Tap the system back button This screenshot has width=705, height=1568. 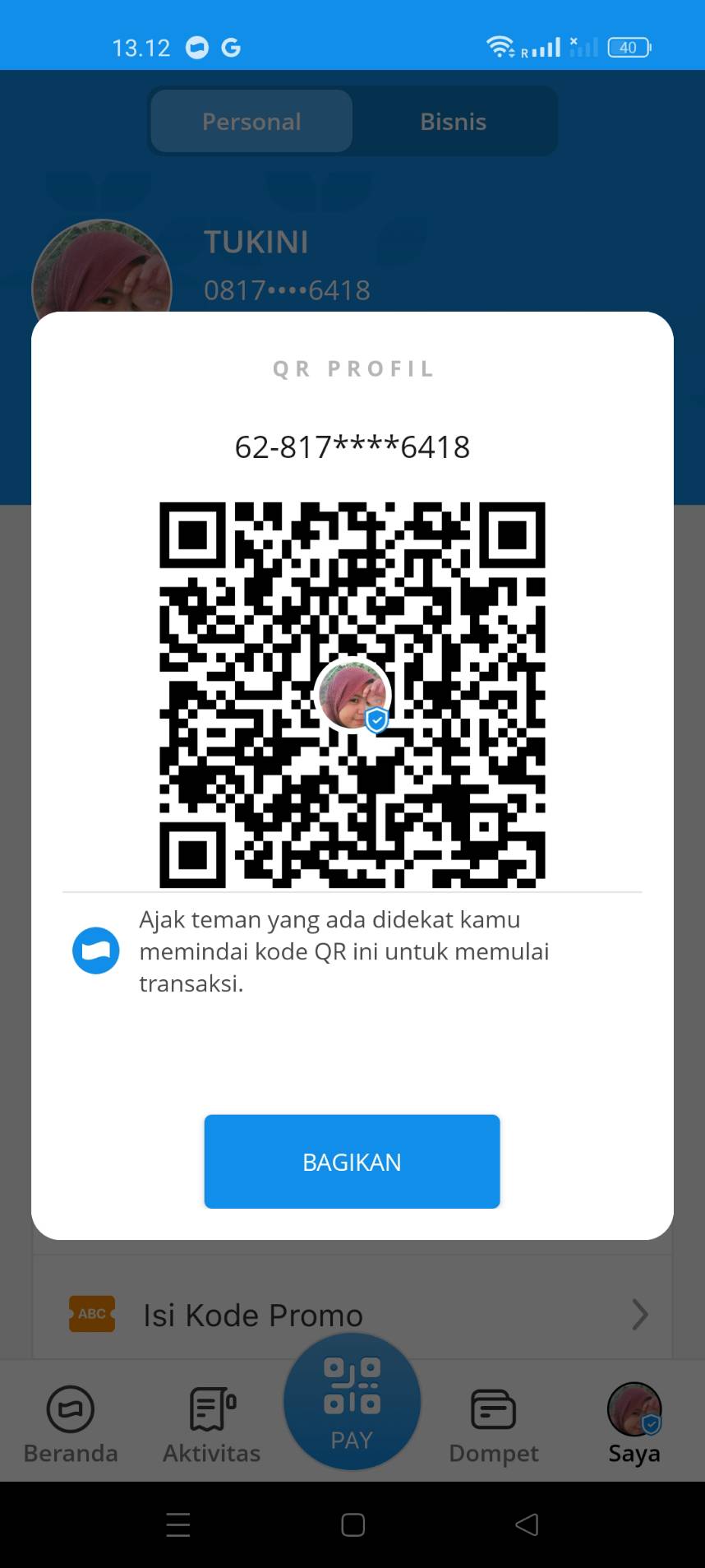tap(527, 1525)
